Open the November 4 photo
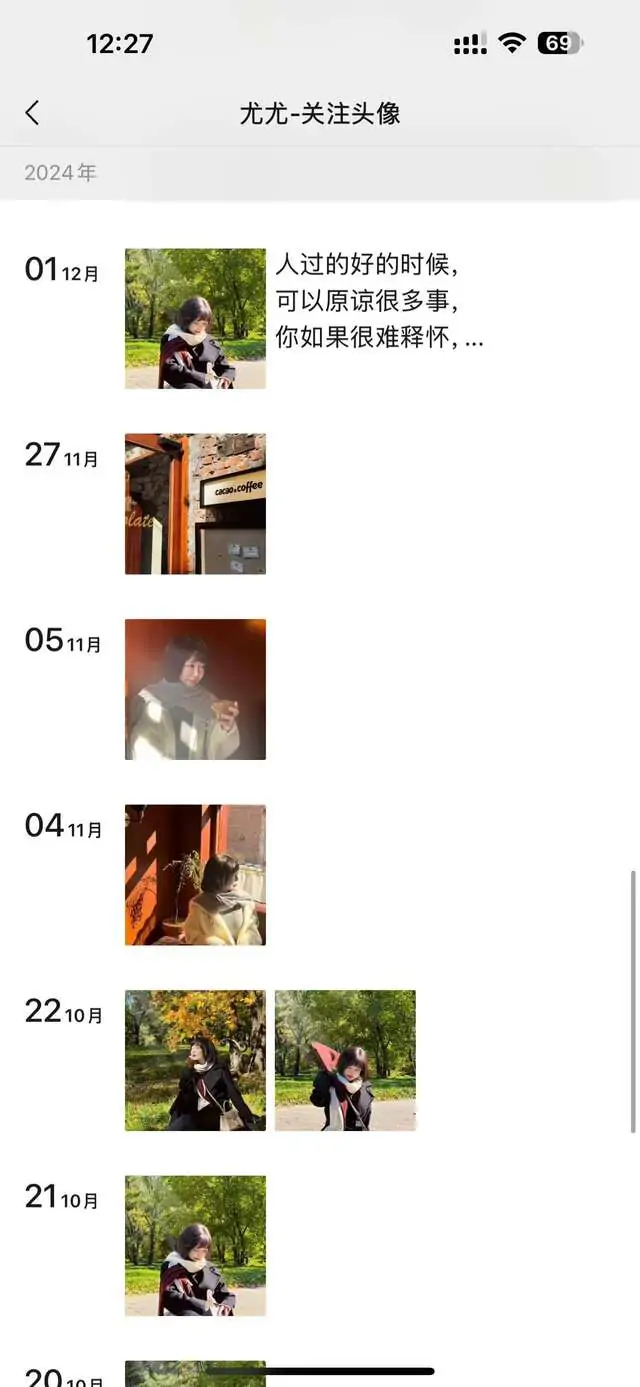Viewport: 640px width, 1387px height. (x=195, y=875)
